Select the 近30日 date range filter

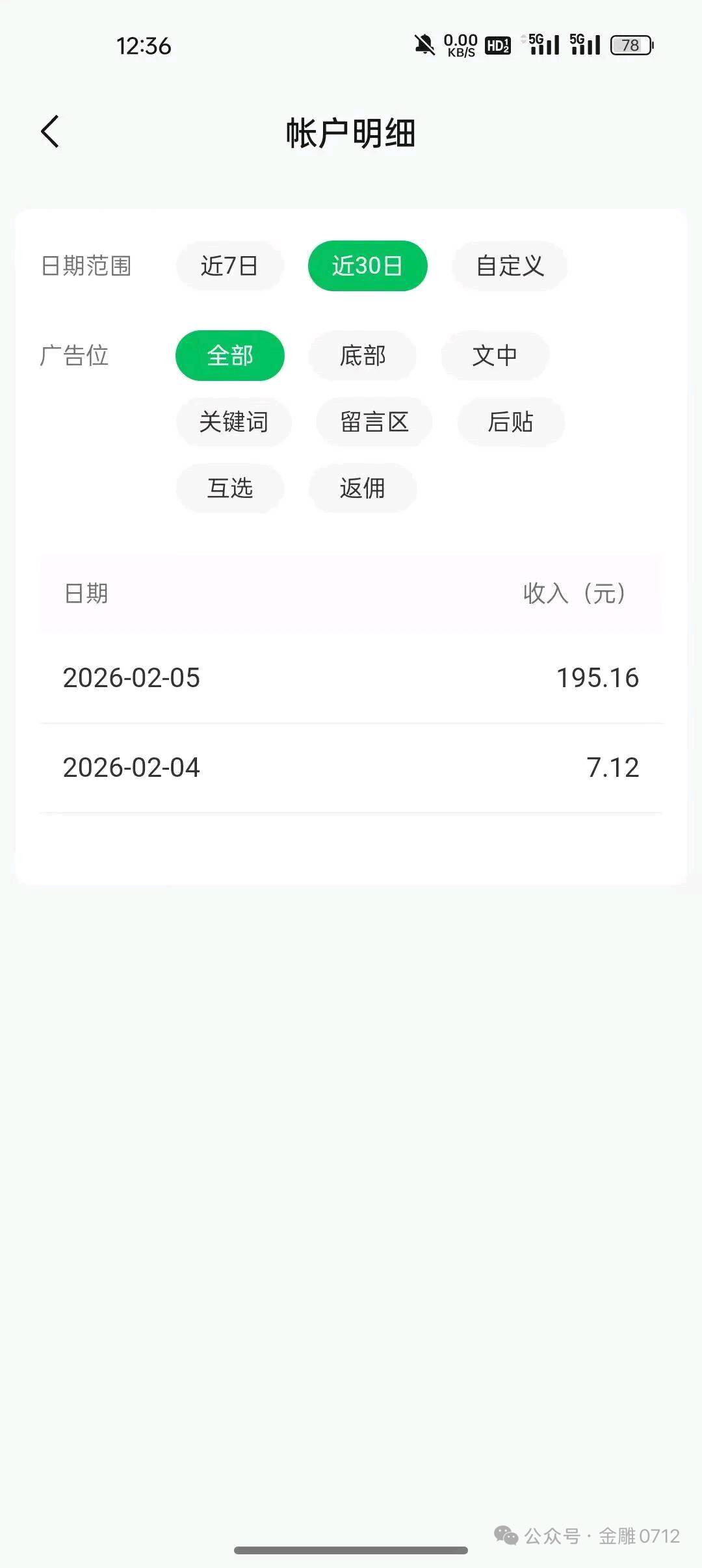tap(367, 265)
